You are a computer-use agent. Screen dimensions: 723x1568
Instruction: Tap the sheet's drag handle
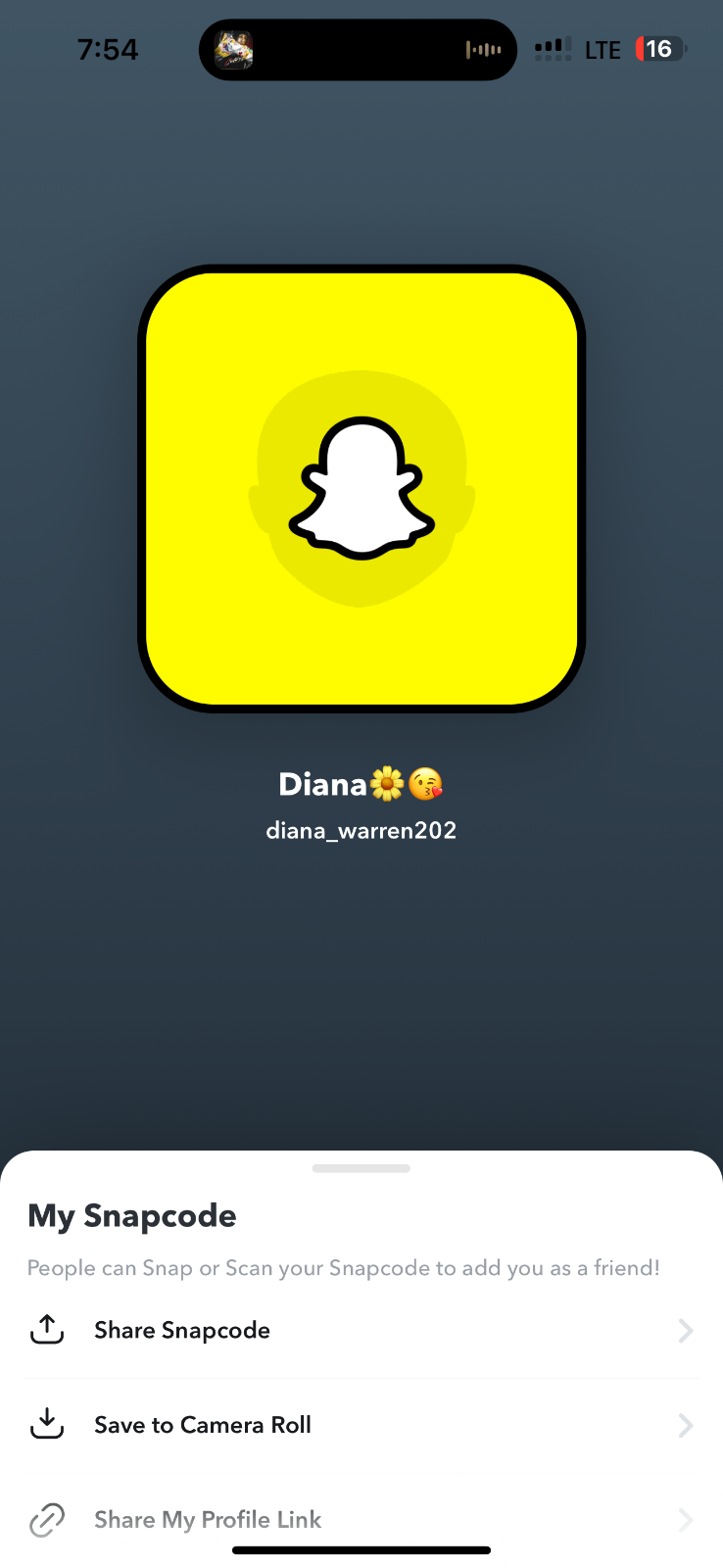coord(361,1168)
